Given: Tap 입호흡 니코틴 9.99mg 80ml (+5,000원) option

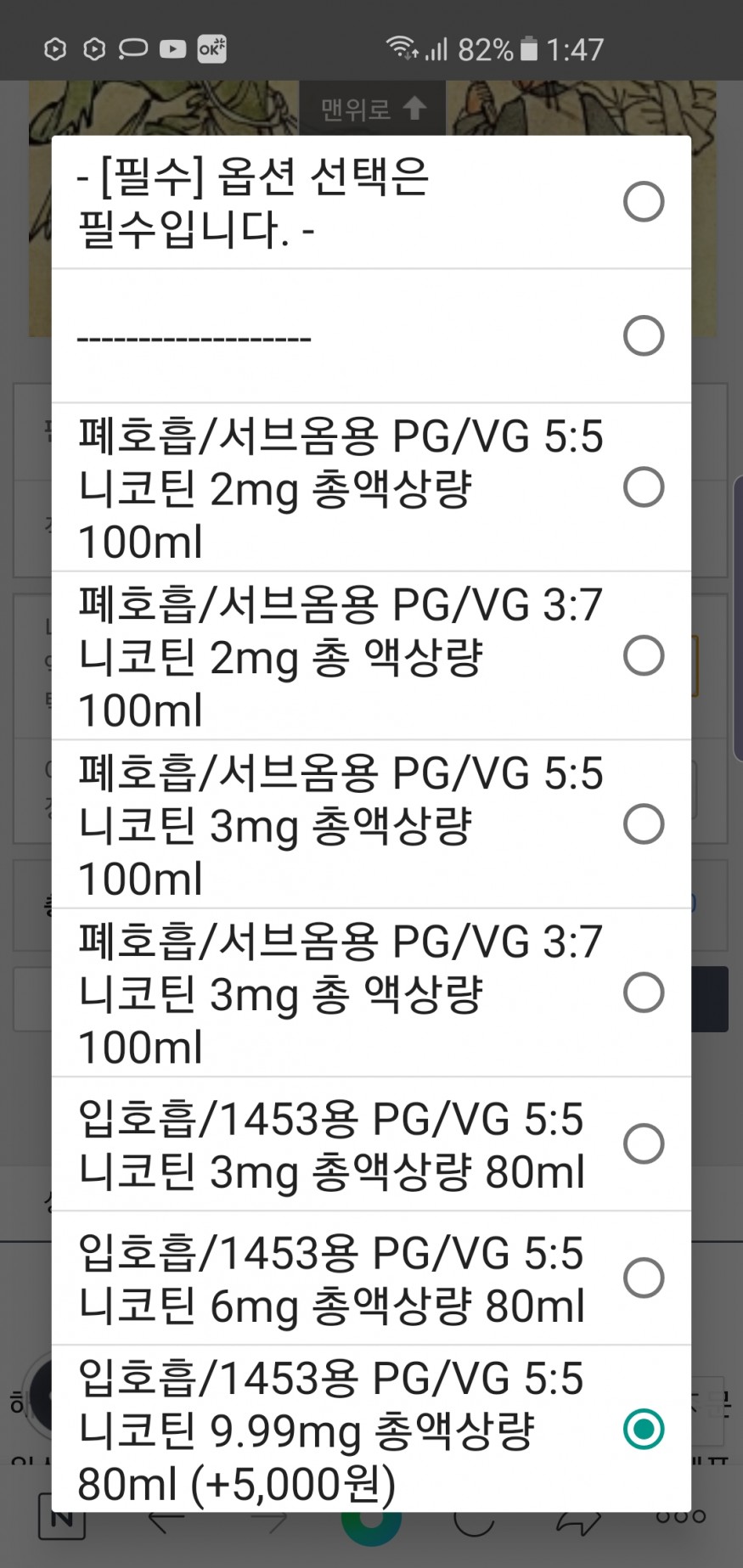Looking at the screenshot, I should [x=371, y=1429].
